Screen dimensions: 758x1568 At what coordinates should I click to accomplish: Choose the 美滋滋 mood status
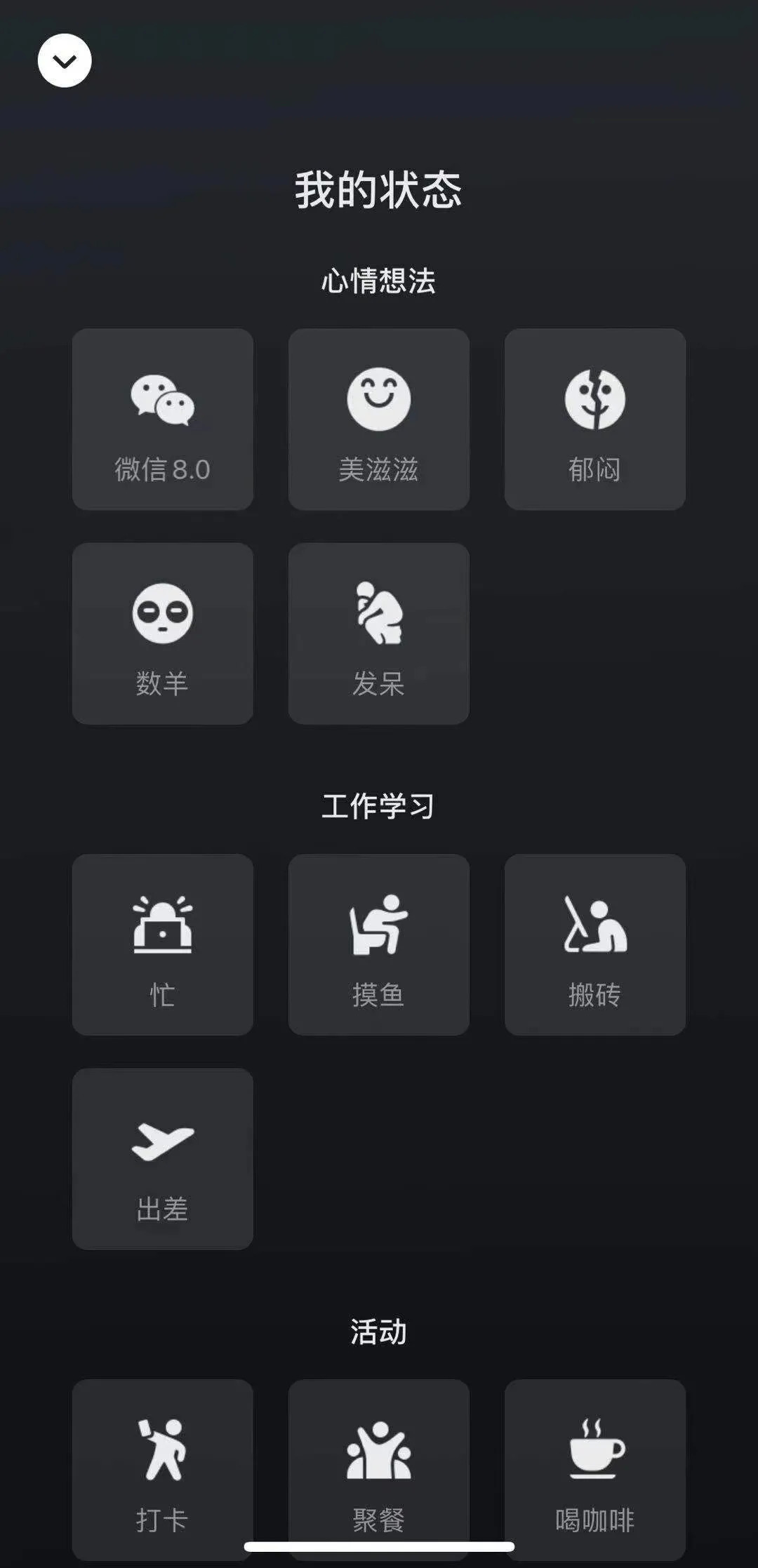pyautogui.click(x=378, y=420)
